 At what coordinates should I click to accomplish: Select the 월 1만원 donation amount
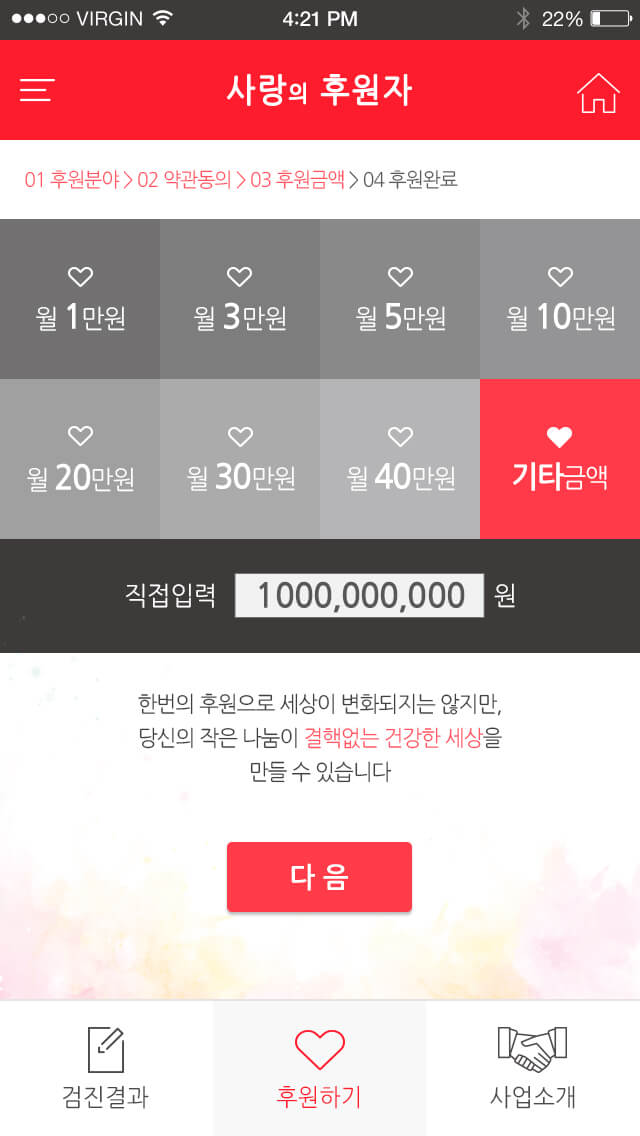(x=80, y=300)
